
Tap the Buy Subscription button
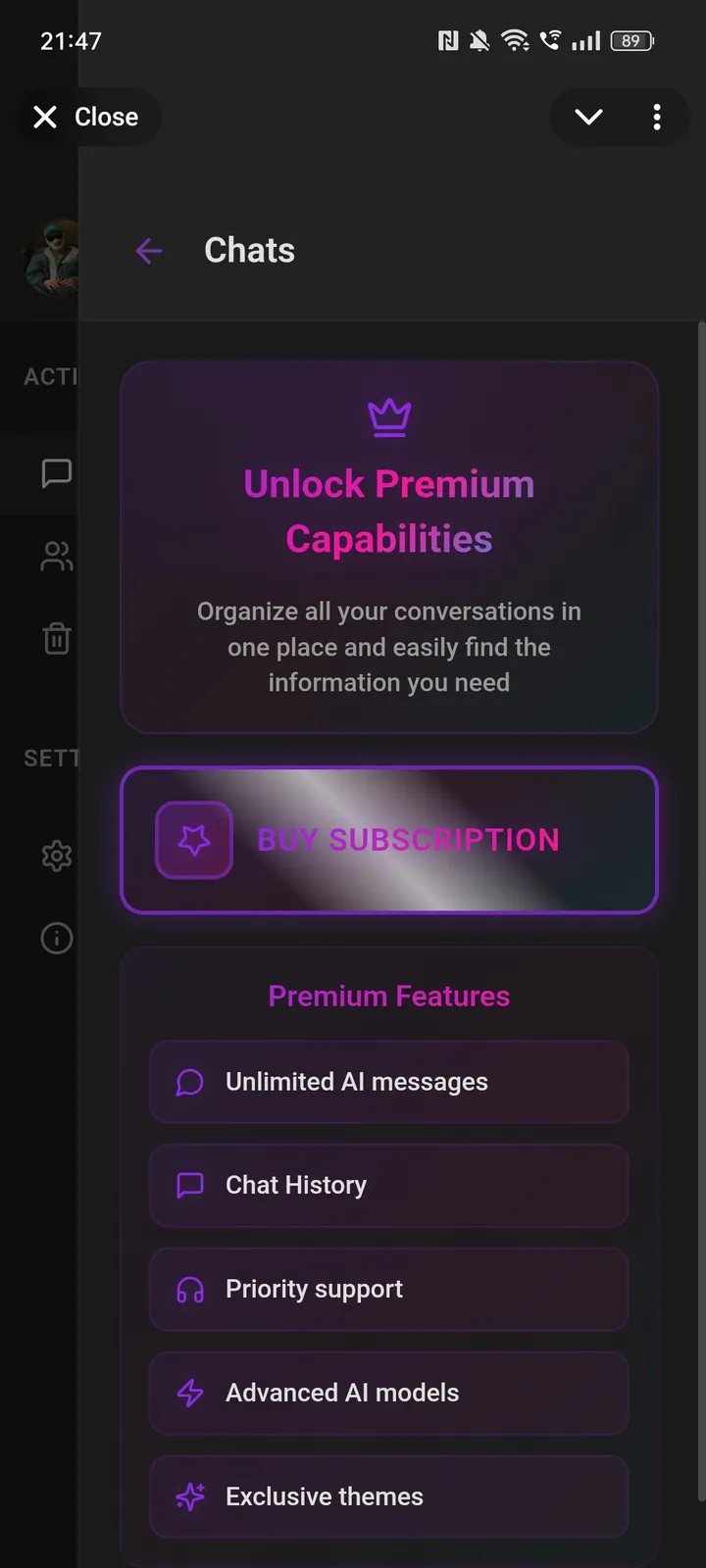point(389,840)
